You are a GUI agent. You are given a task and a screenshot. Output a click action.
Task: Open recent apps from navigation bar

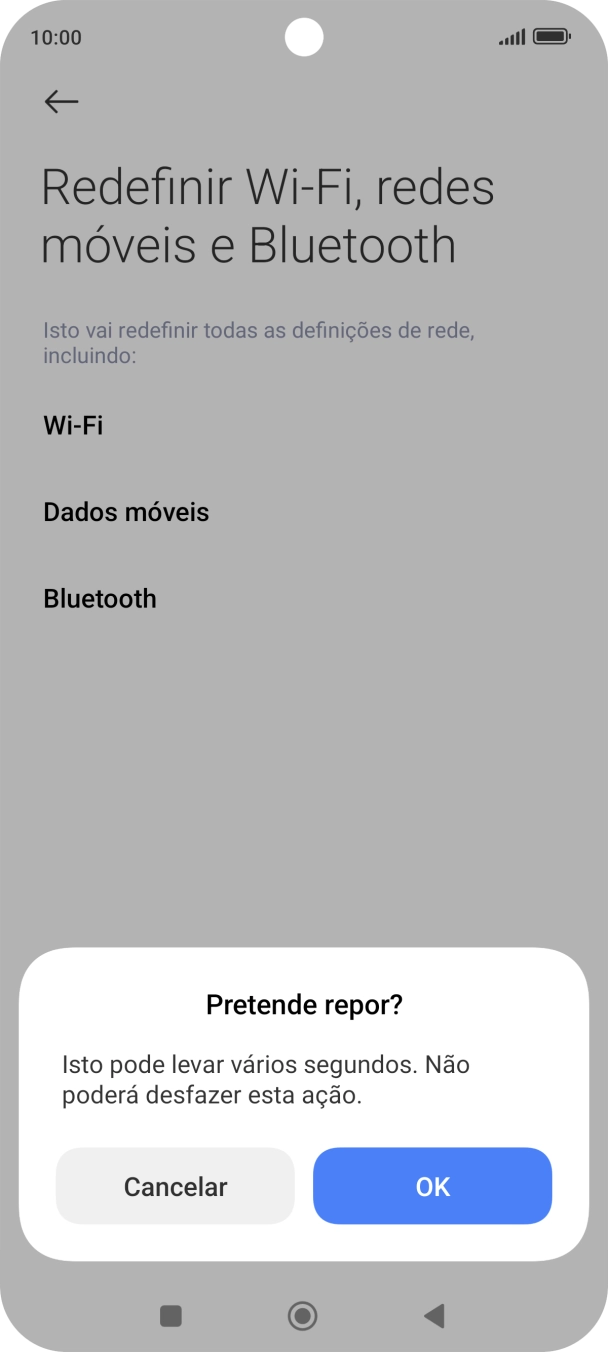coord(171,1316)
